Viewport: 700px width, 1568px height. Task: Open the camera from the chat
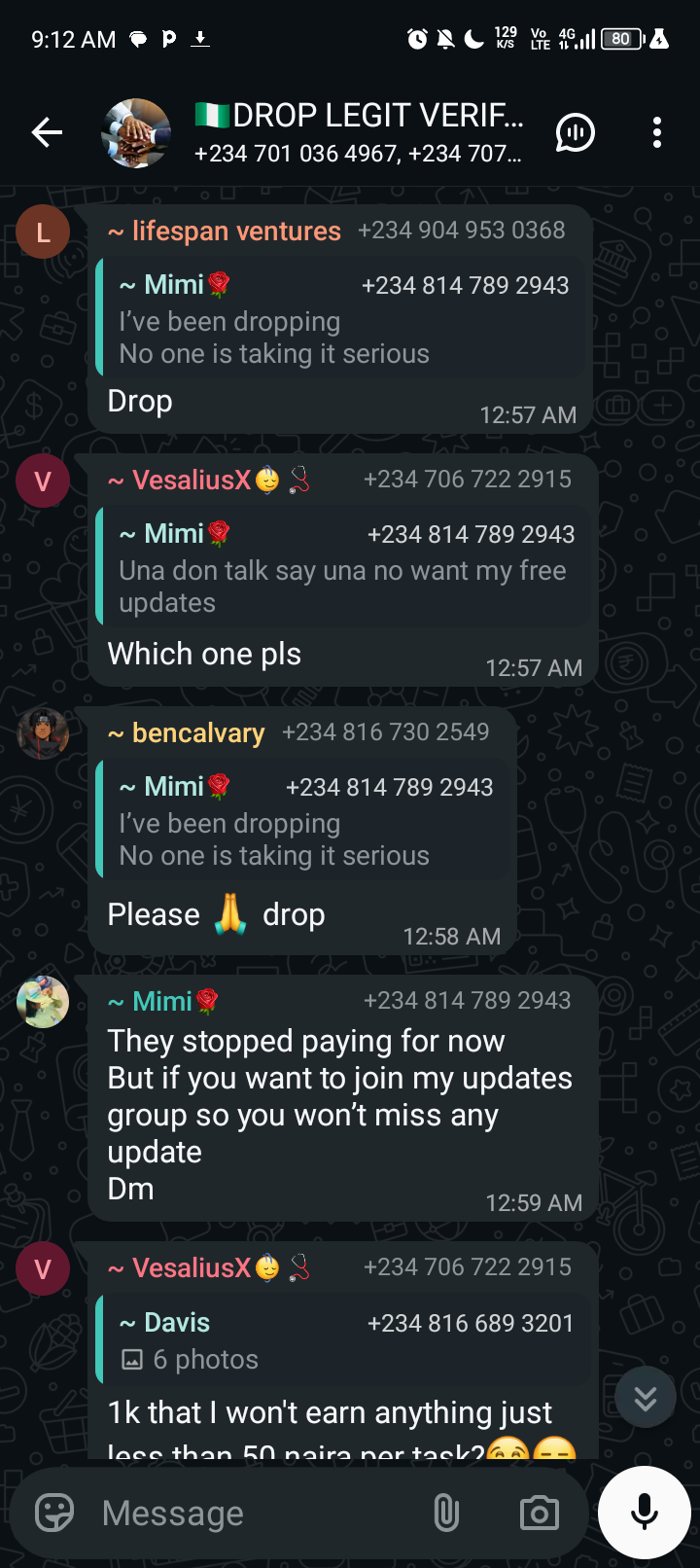(x=539, y=1513)
